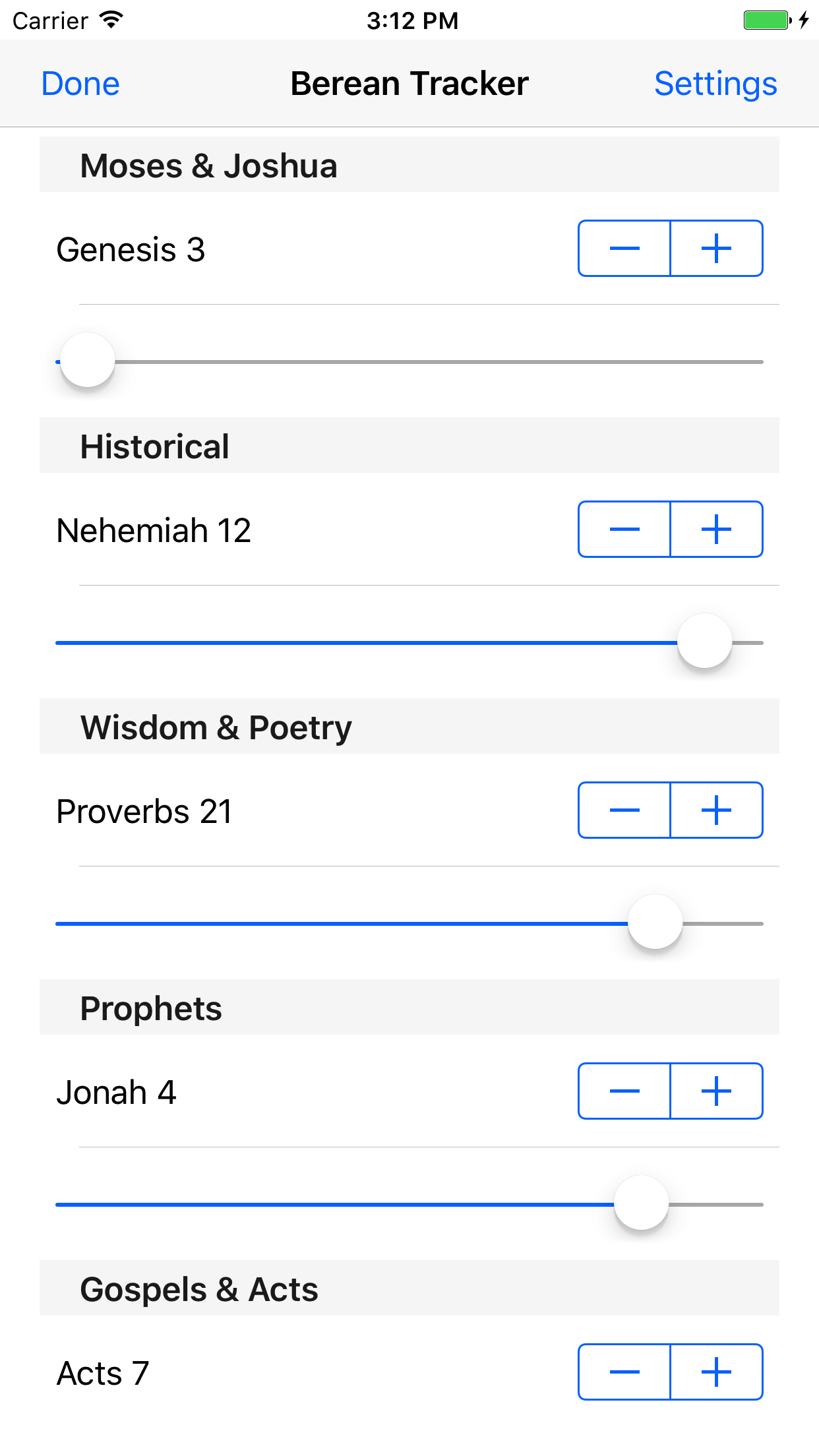Image resolution: width=819 pixels, height=1456 pixels.
Task: Tap Done in the navigation bar
Action: tap(80, 84)
